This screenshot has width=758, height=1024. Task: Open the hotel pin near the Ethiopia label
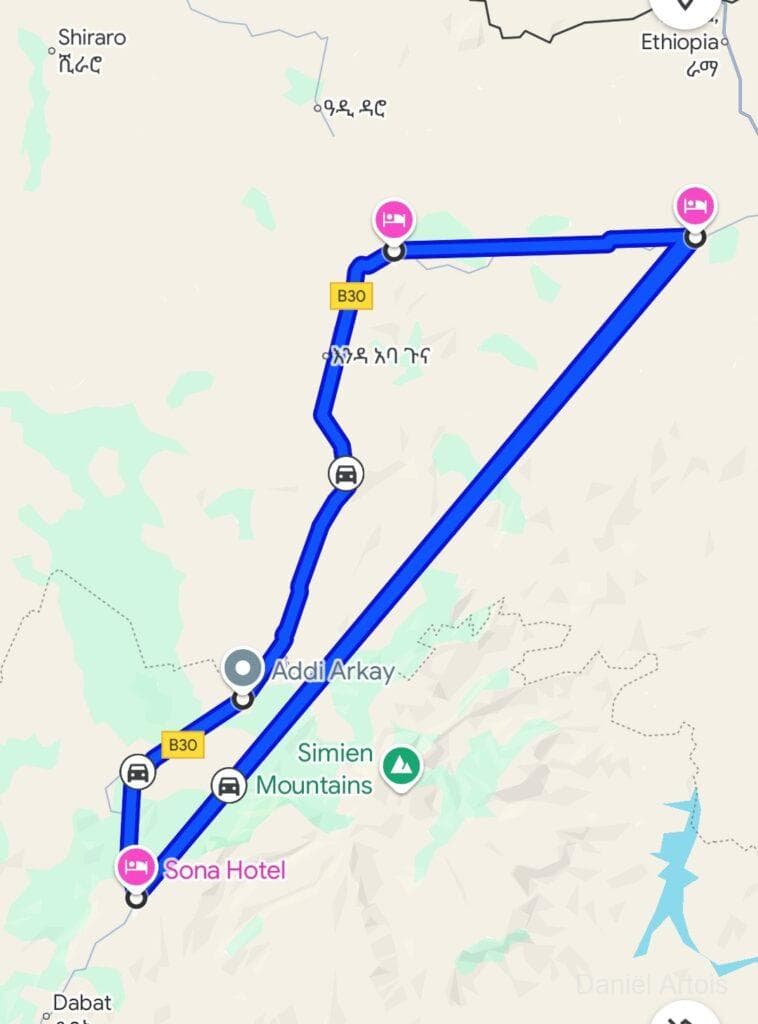(x=695, y=207)
